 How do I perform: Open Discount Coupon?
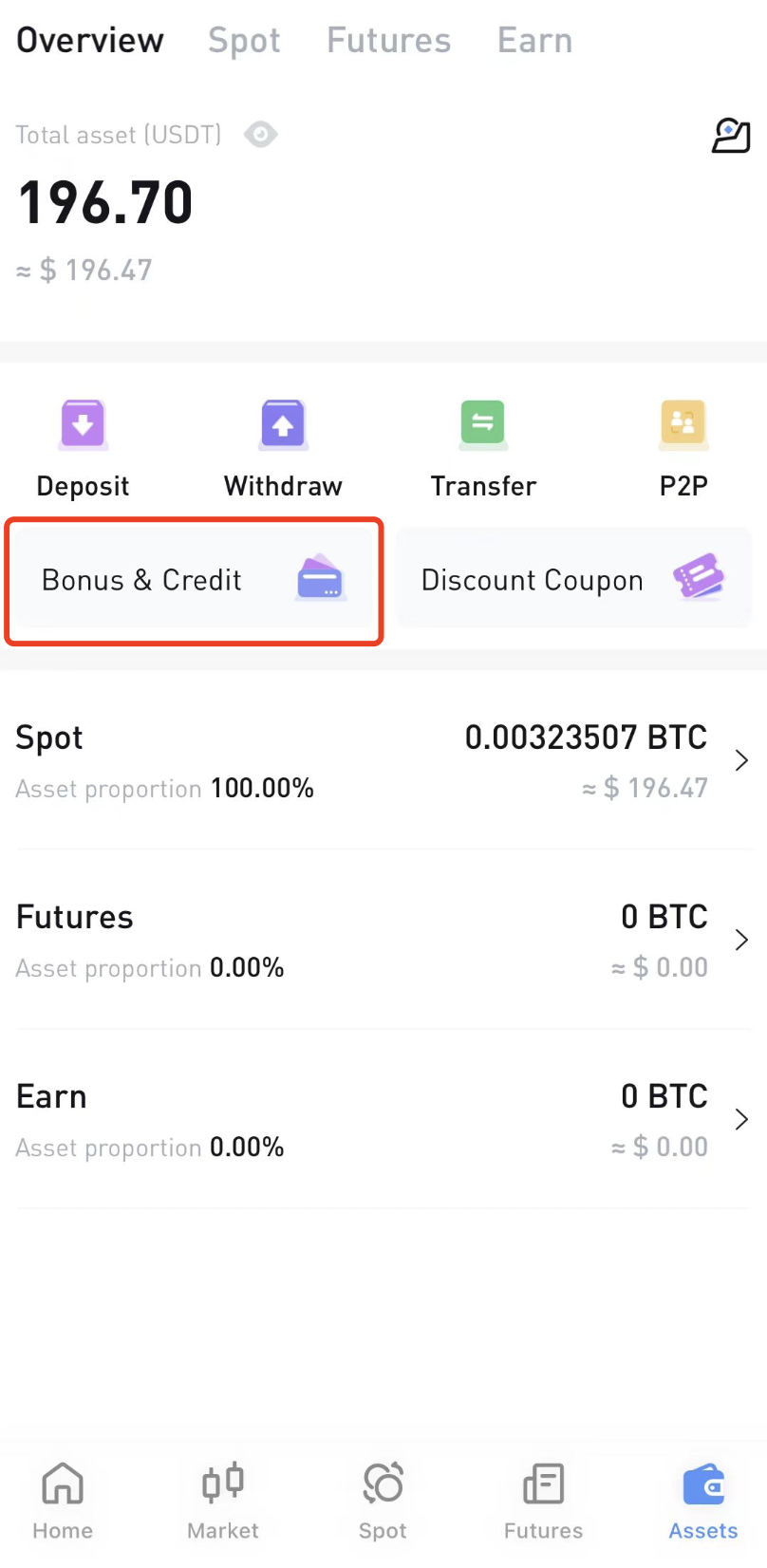(x=573, y=580)
